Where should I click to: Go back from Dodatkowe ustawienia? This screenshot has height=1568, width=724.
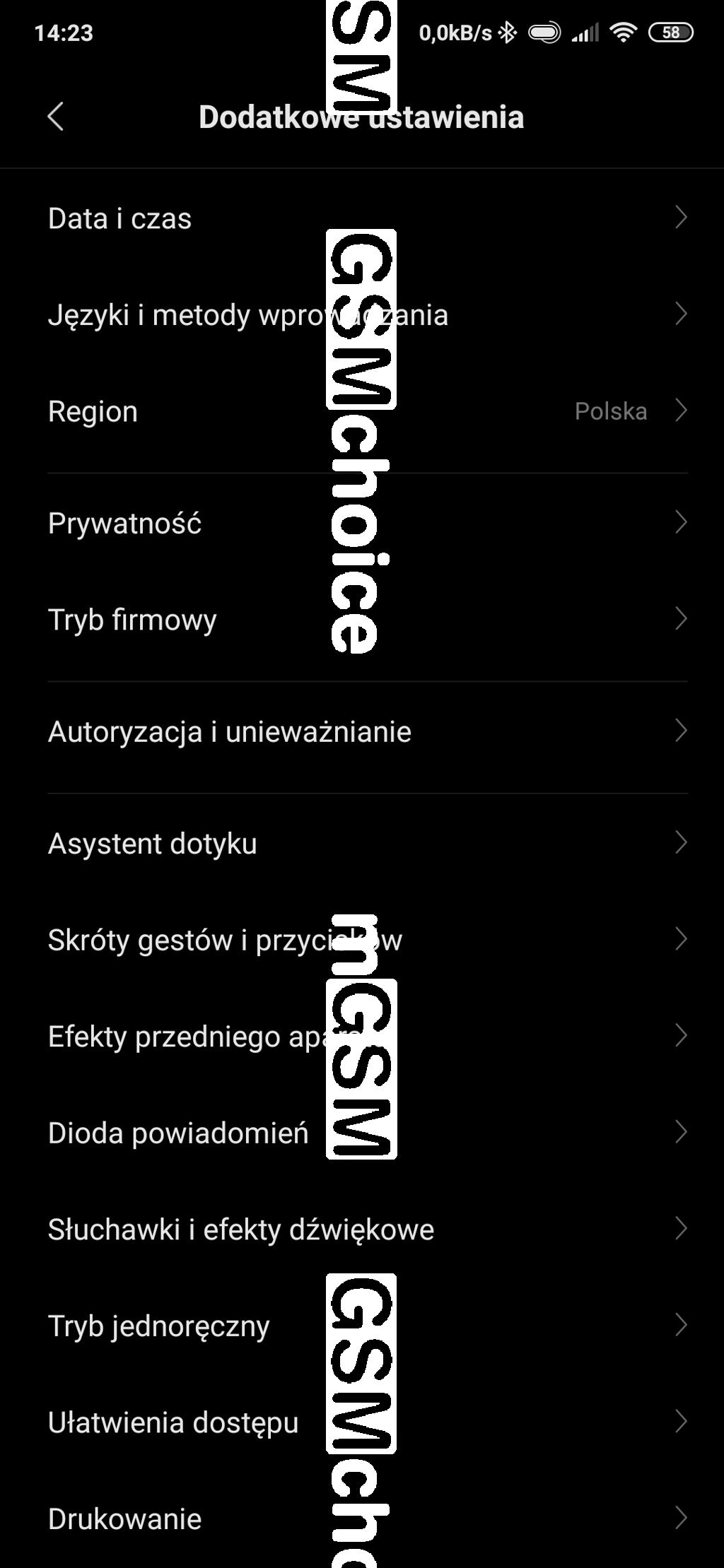[x=56, y=117]
